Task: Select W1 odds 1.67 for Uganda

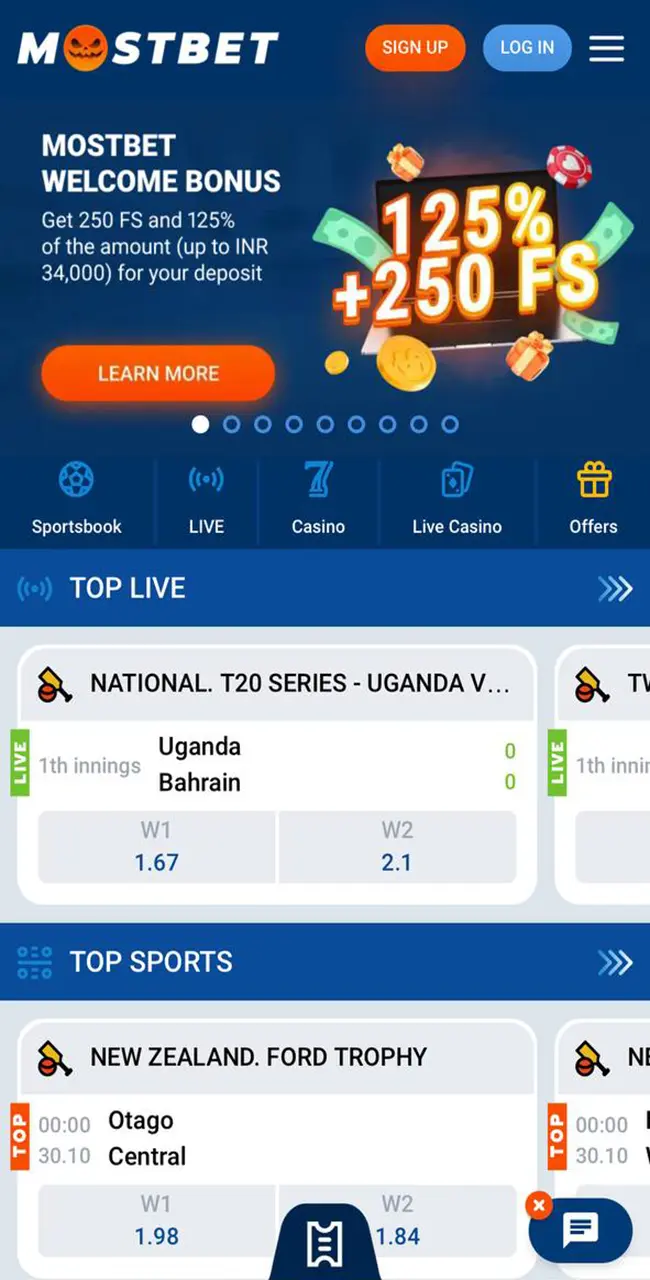Action: [x=157, y=847]
